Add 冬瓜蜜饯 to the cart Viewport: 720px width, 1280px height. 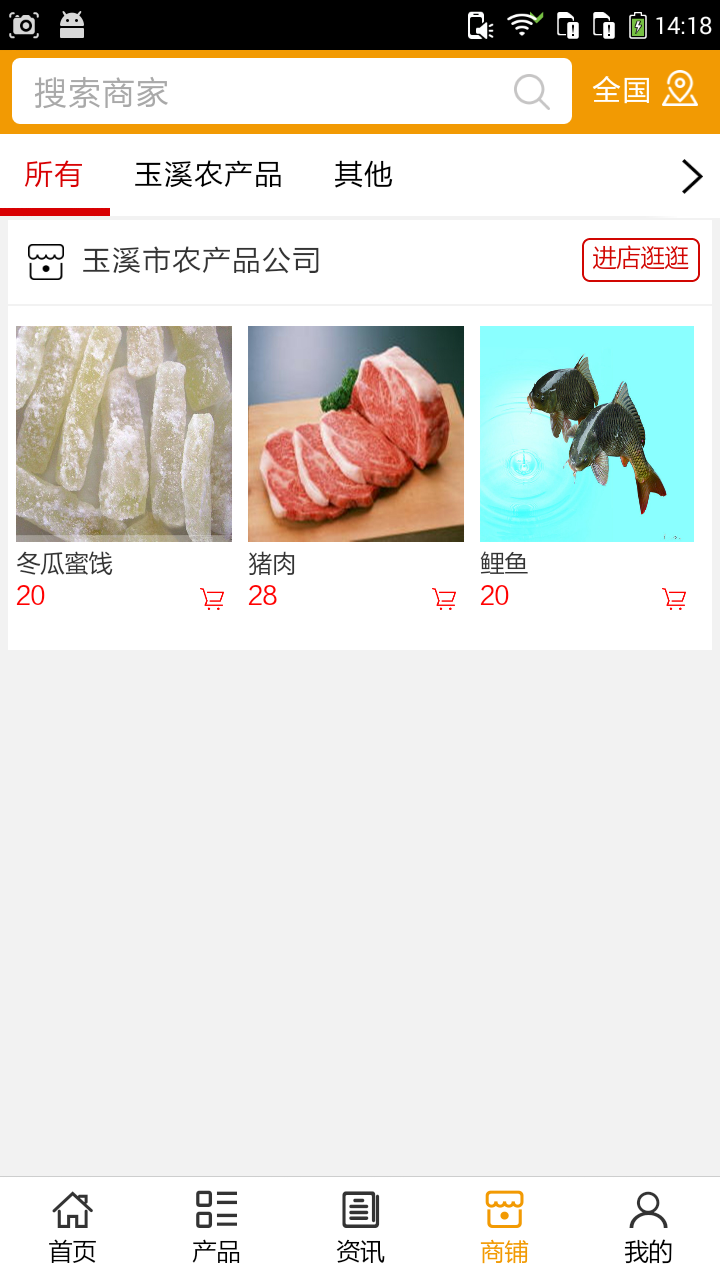pos(212,599)
